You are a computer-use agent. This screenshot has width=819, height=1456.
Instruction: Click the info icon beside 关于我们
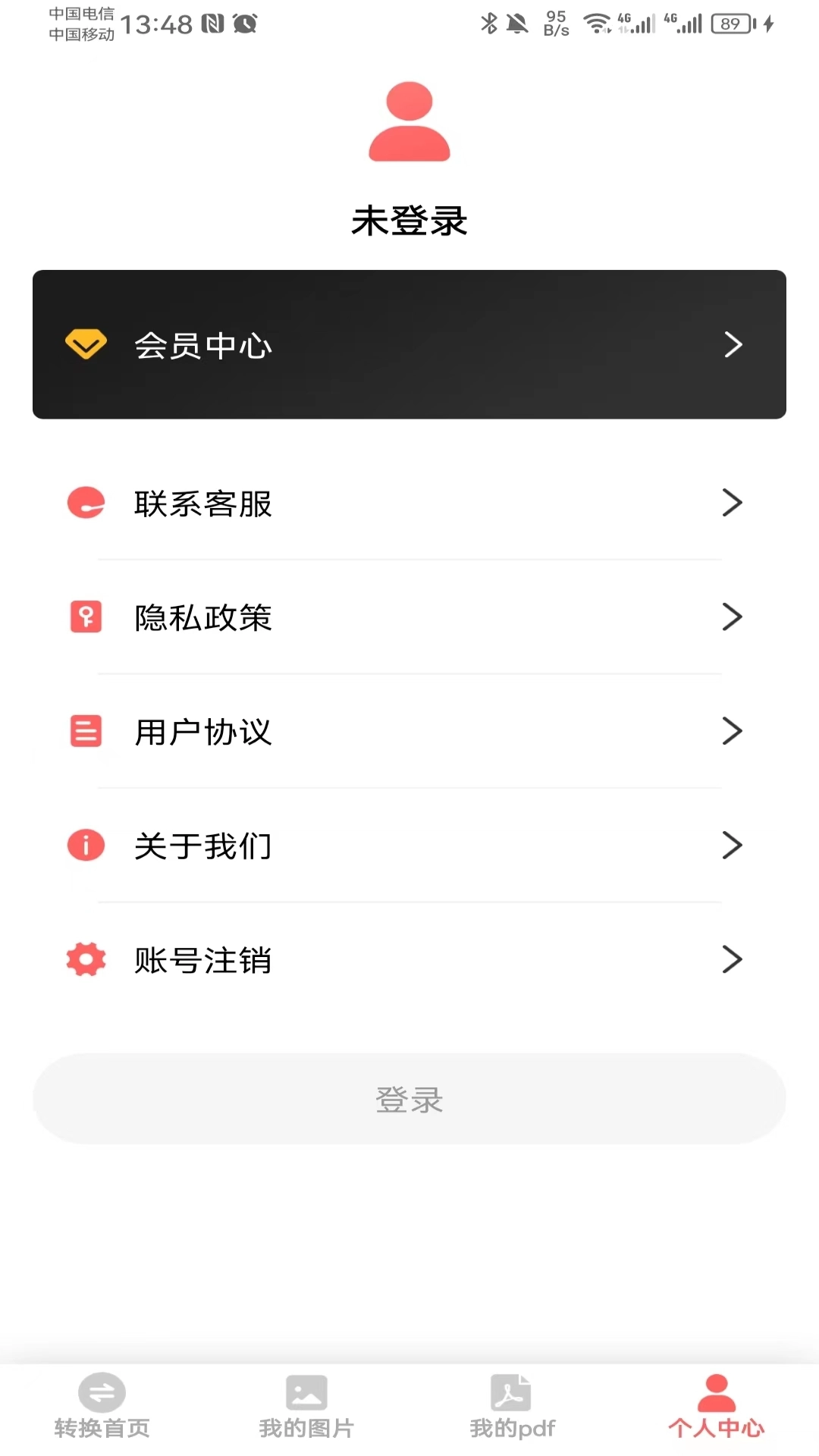click(85, 844)
